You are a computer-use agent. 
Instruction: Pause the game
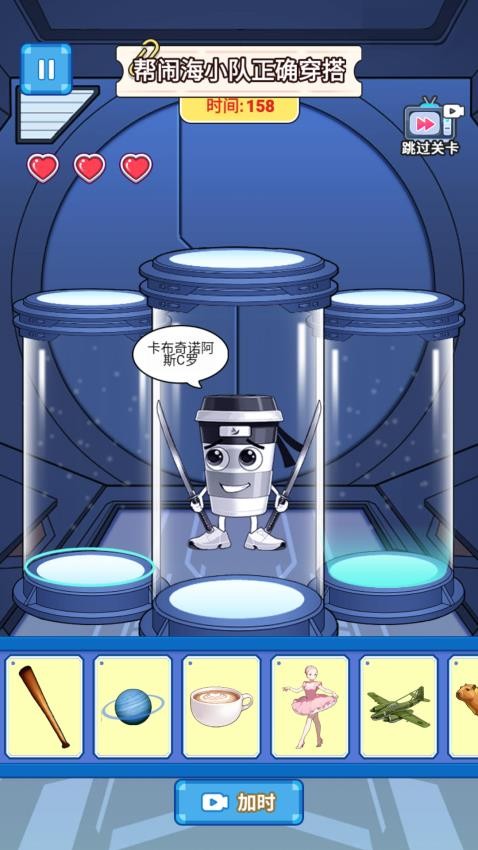point(46,69)
